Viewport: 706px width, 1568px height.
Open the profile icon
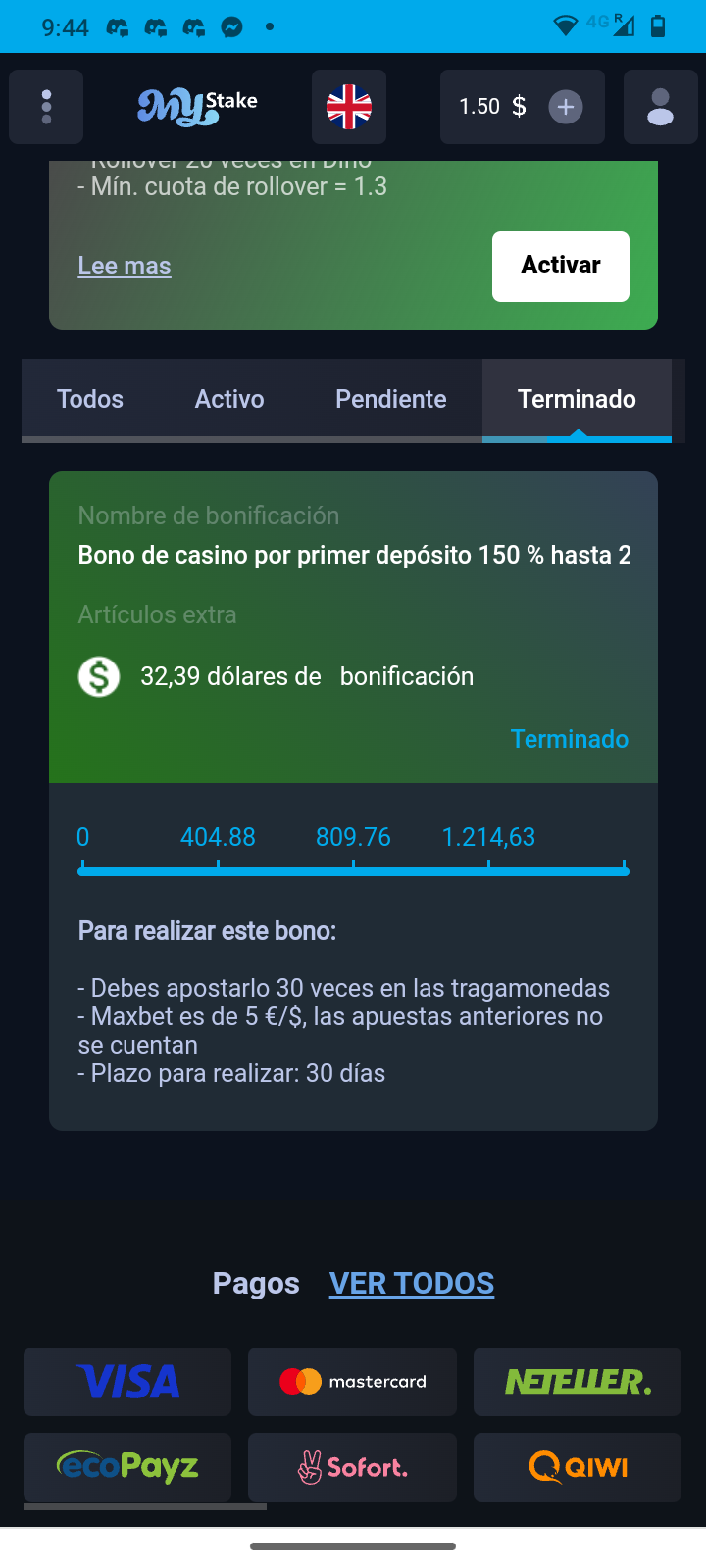point(660,106)
